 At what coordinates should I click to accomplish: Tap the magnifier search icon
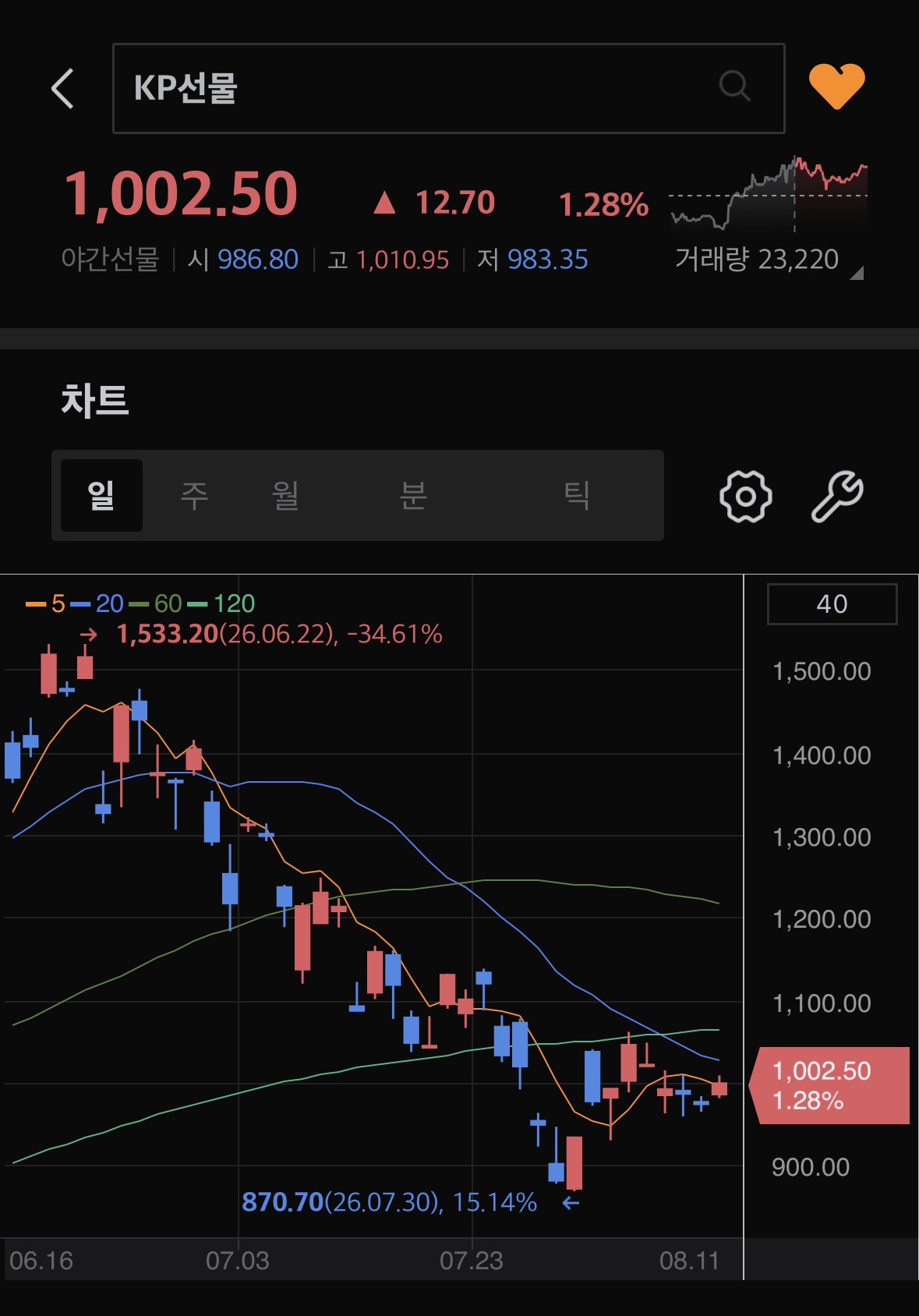point(734,86)
